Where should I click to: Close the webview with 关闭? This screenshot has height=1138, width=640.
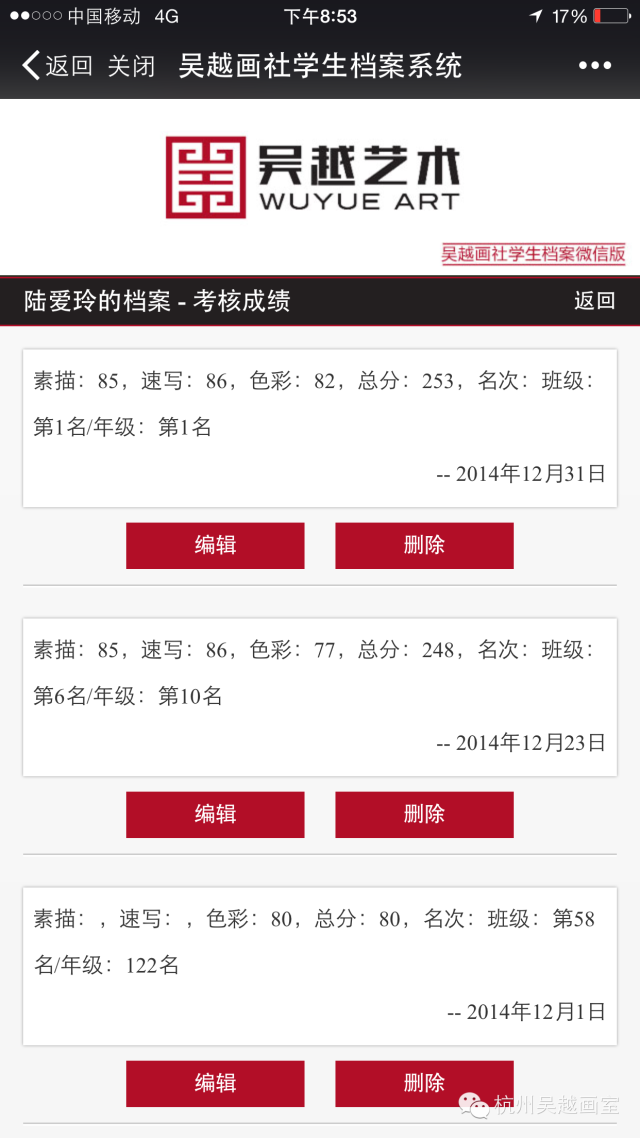[131, 66]
